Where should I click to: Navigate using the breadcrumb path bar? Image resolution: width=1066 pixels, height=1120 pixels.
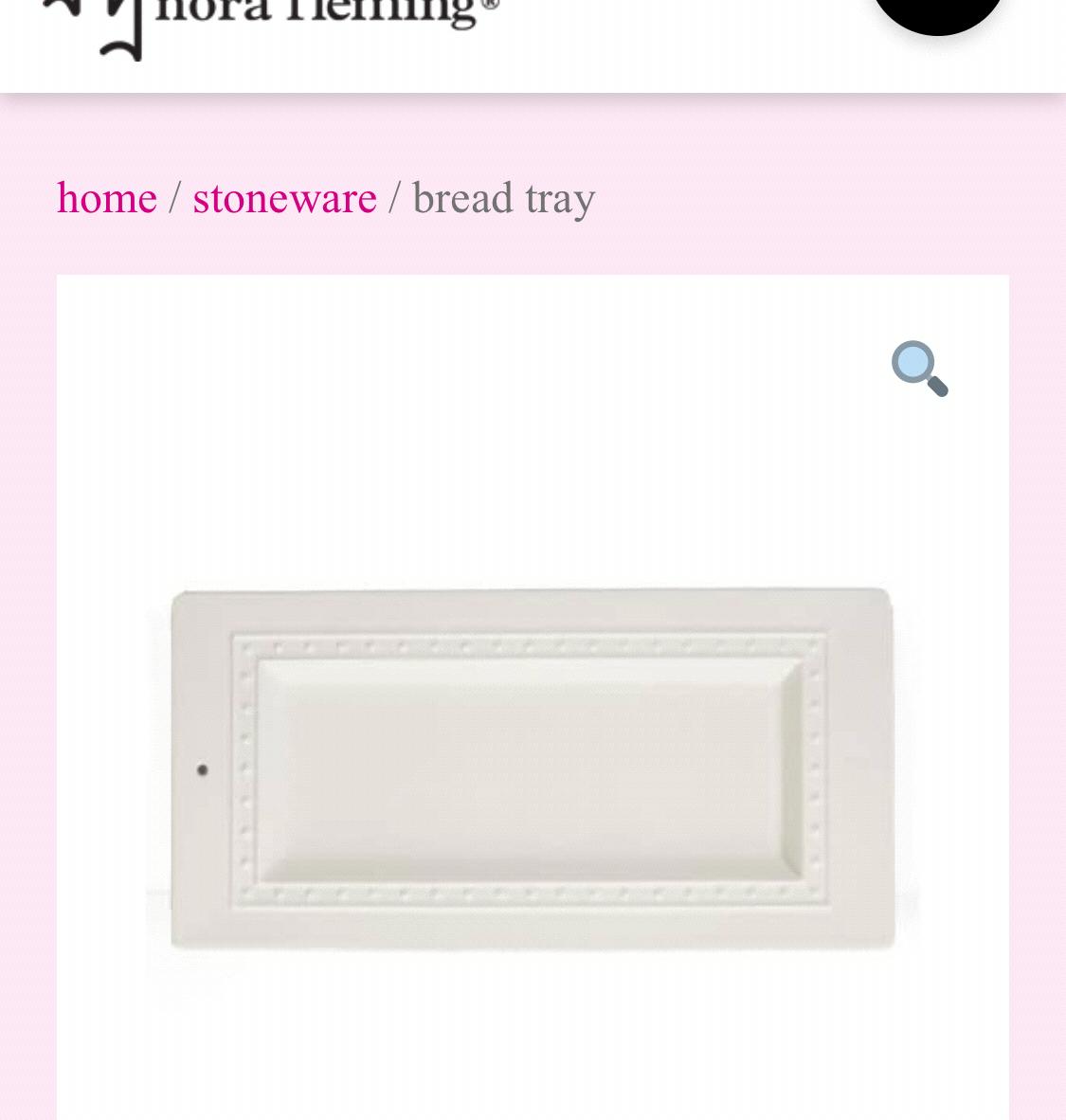click(x=325, y=198)
